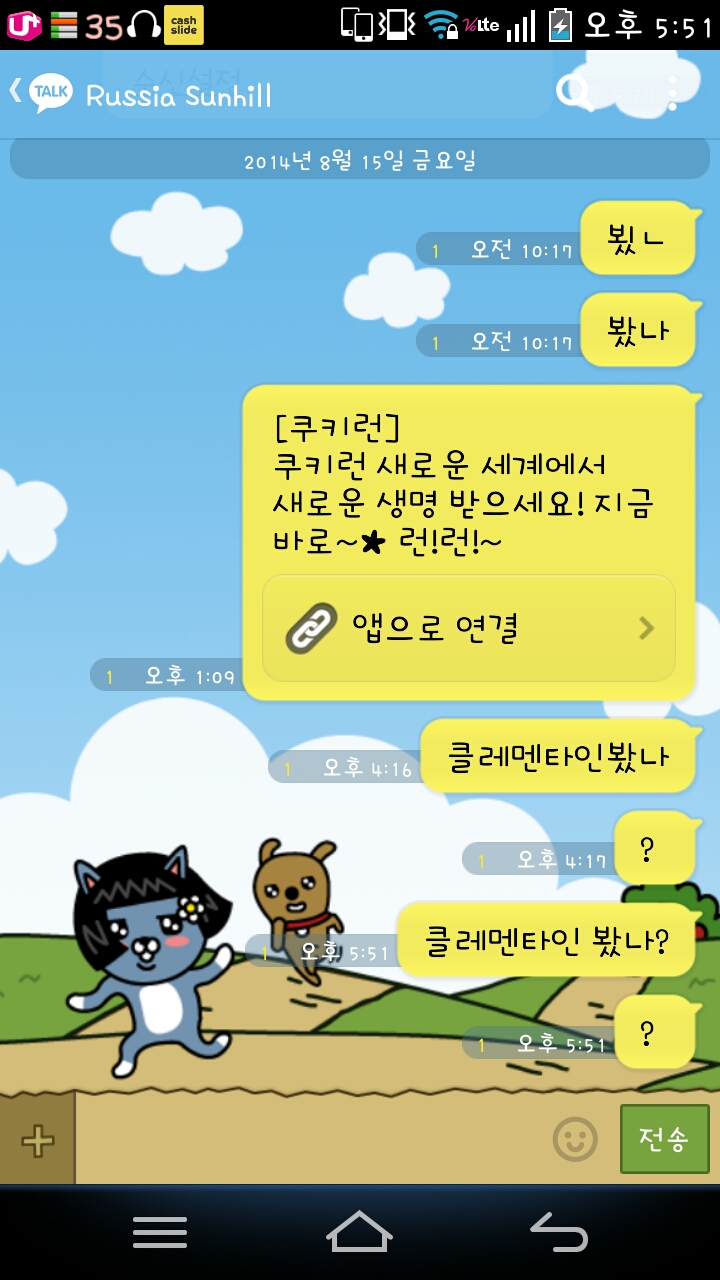The width and height of the screenshot is (720, 1280).
Task: Open the overflow menu
Action: pos(672,93)
